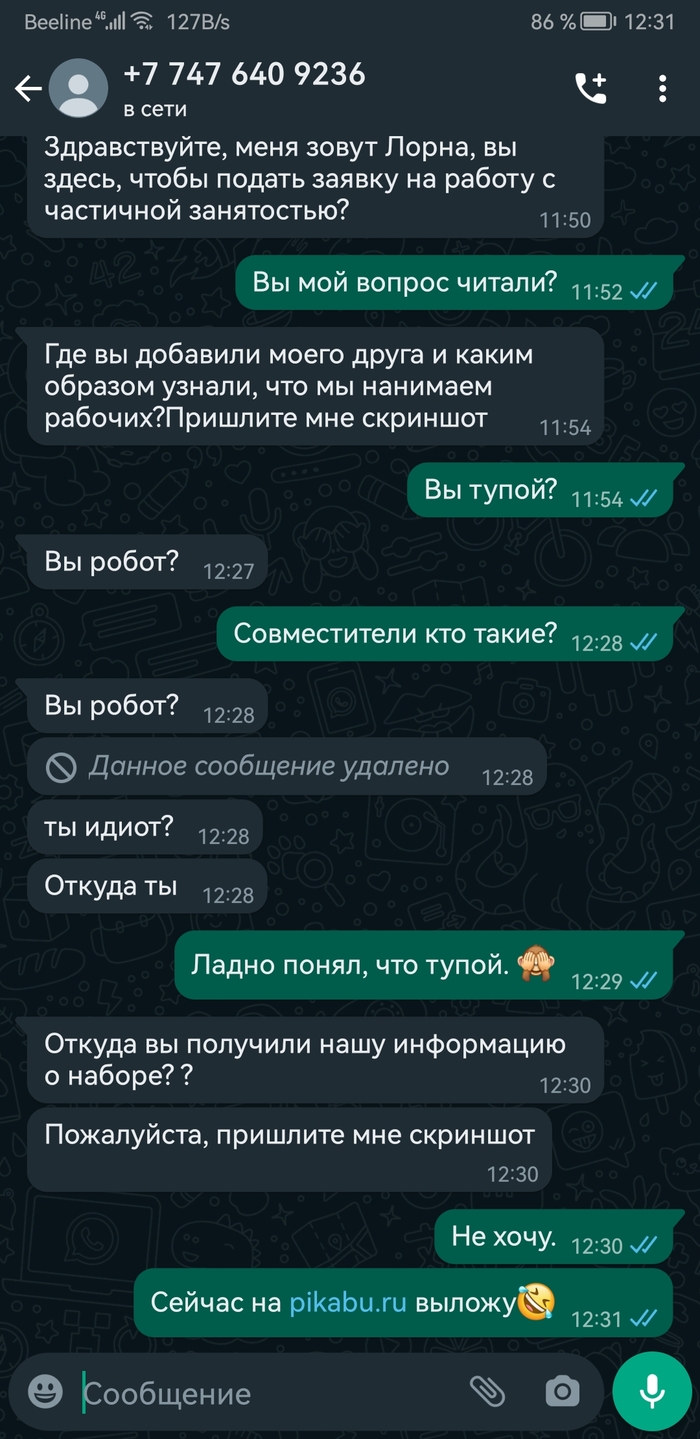Tap the voice message microphone button

tap(652, 1391)
